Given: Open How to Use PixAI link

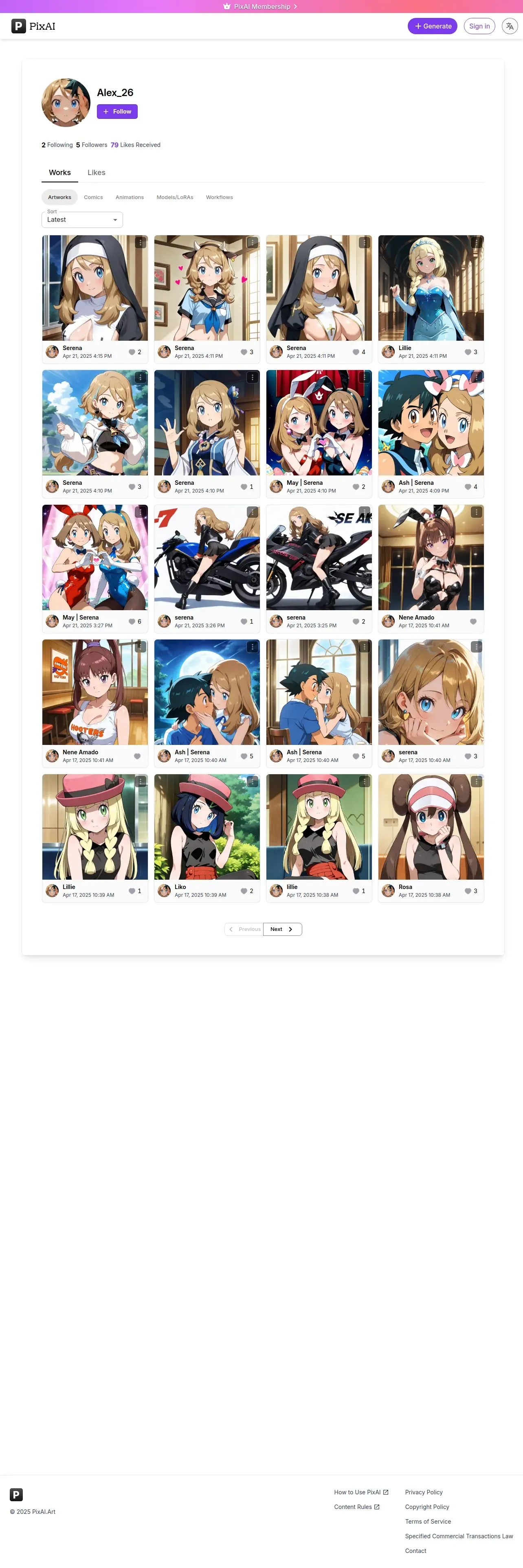Looking at the screenshot, I should pyautogui.click(x=361, y=1492).
